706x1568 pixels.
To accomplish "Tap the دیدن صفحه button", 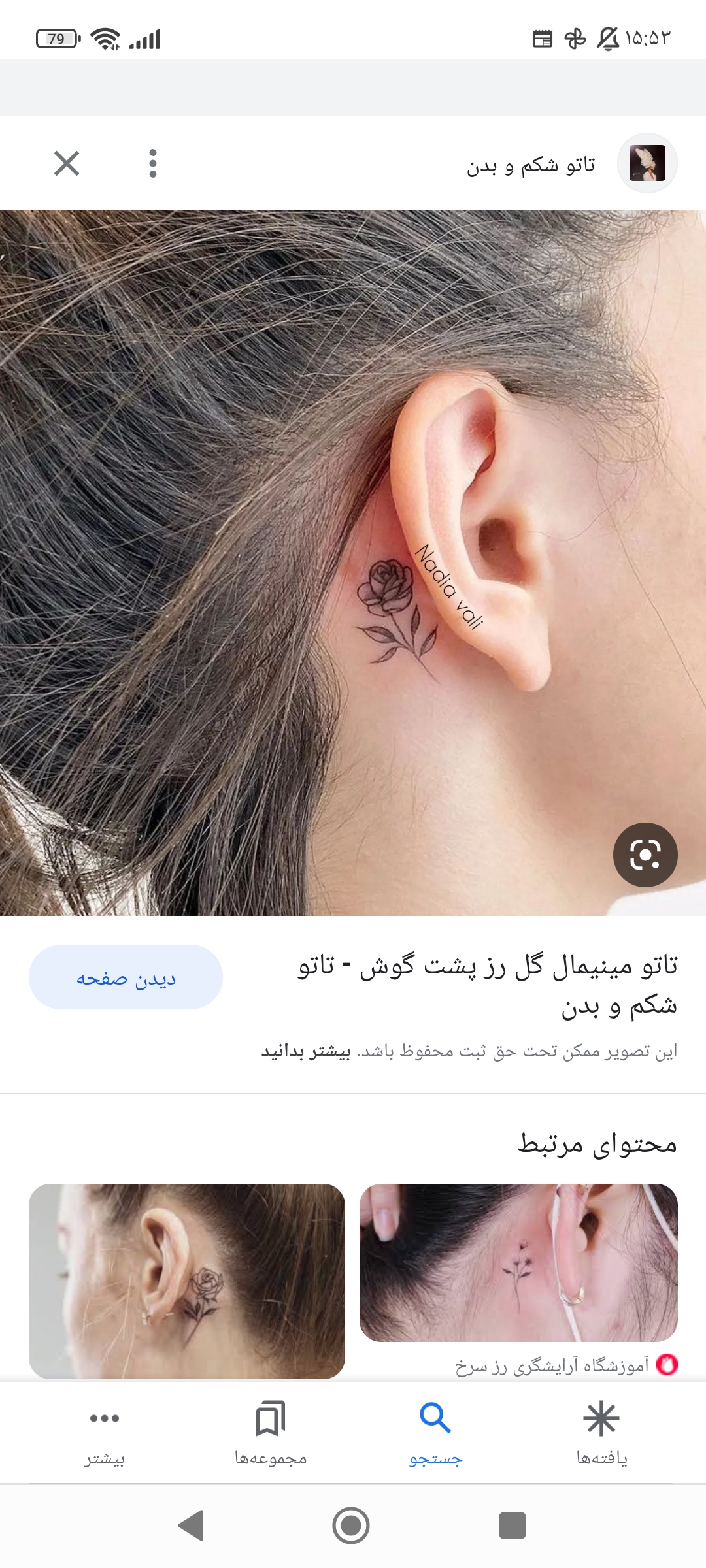I will tap(126, 977).
